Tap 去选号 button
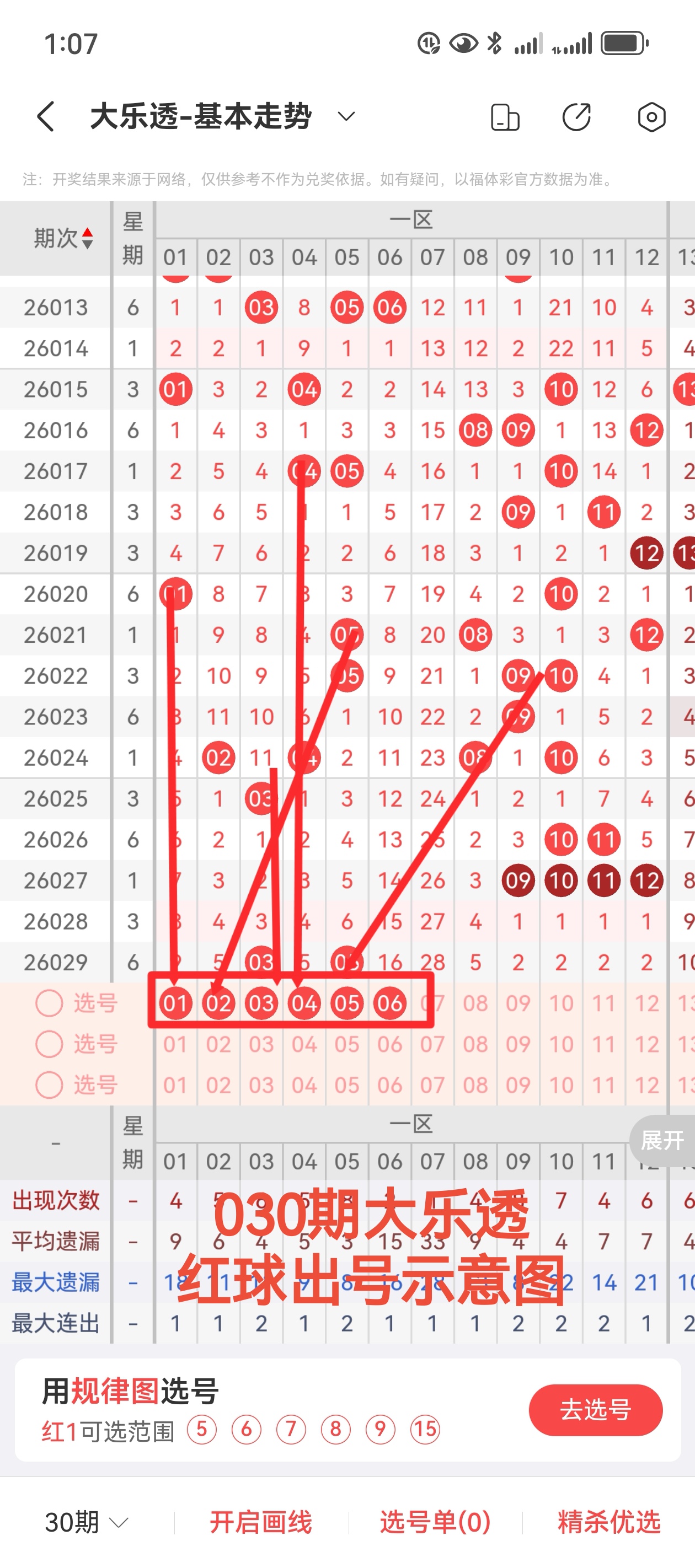Image resolution: width=695 pixels, height=1568 pixels. [595, 1410]
